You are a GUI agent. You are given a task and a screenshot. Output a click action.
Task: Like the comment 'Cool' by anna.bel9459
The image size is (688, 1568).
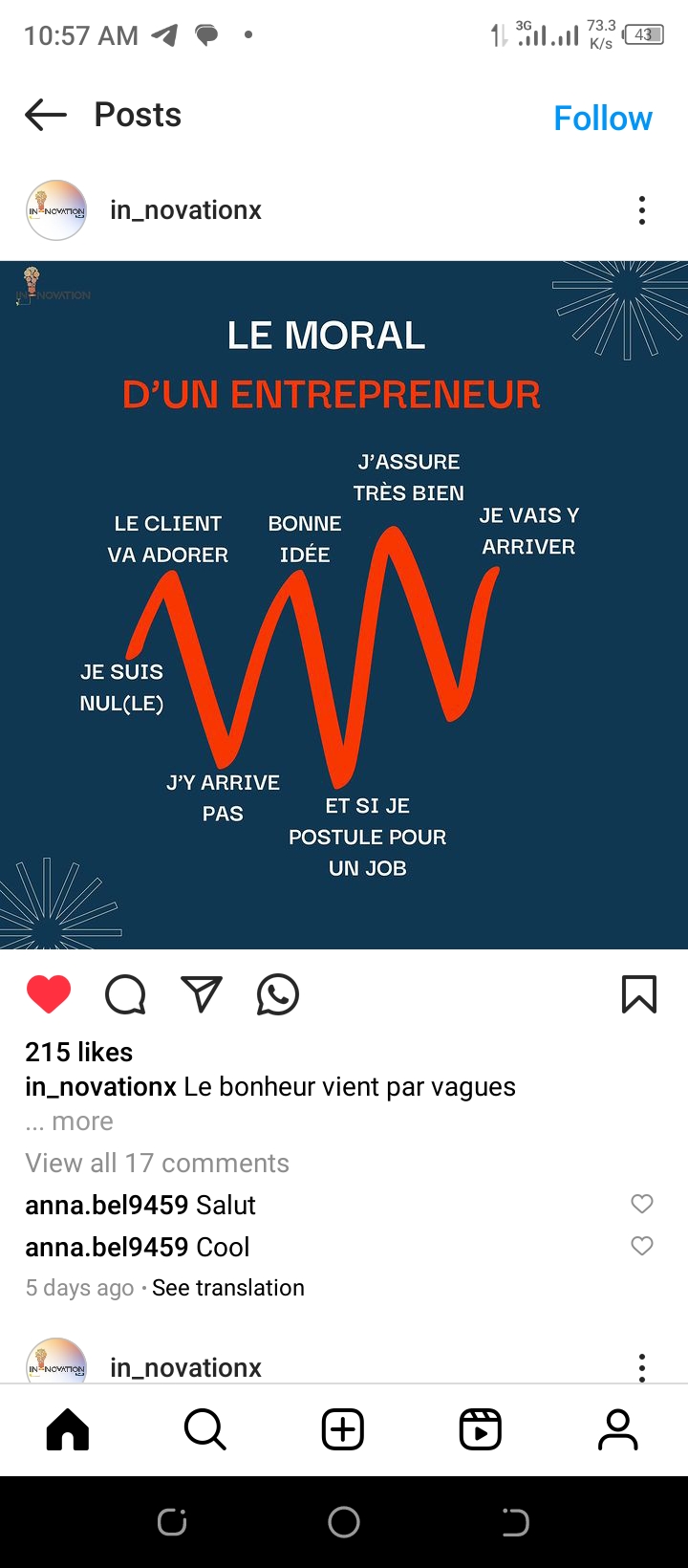pos(641,1246)
